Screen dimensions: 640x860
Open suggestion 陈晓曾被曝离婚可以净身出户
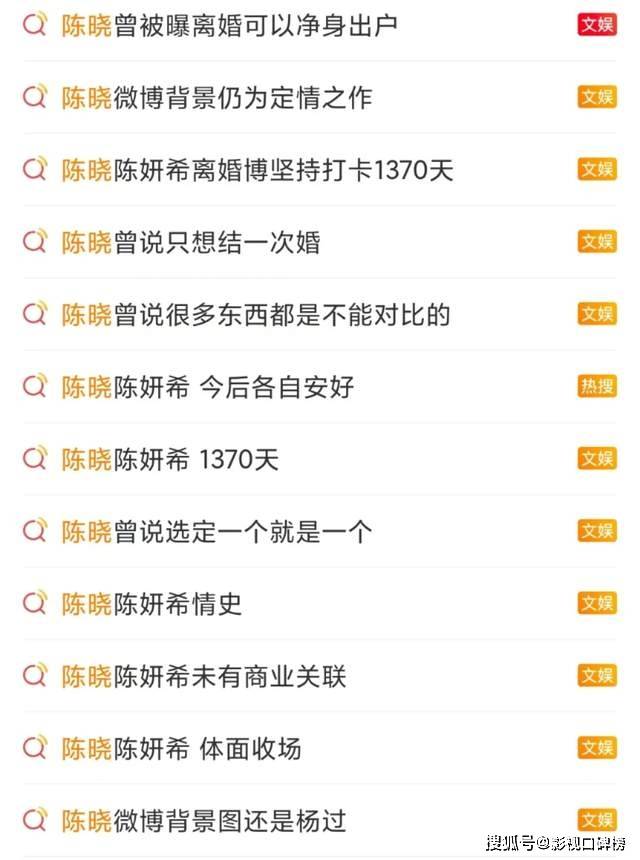click(x=230, y=25)
